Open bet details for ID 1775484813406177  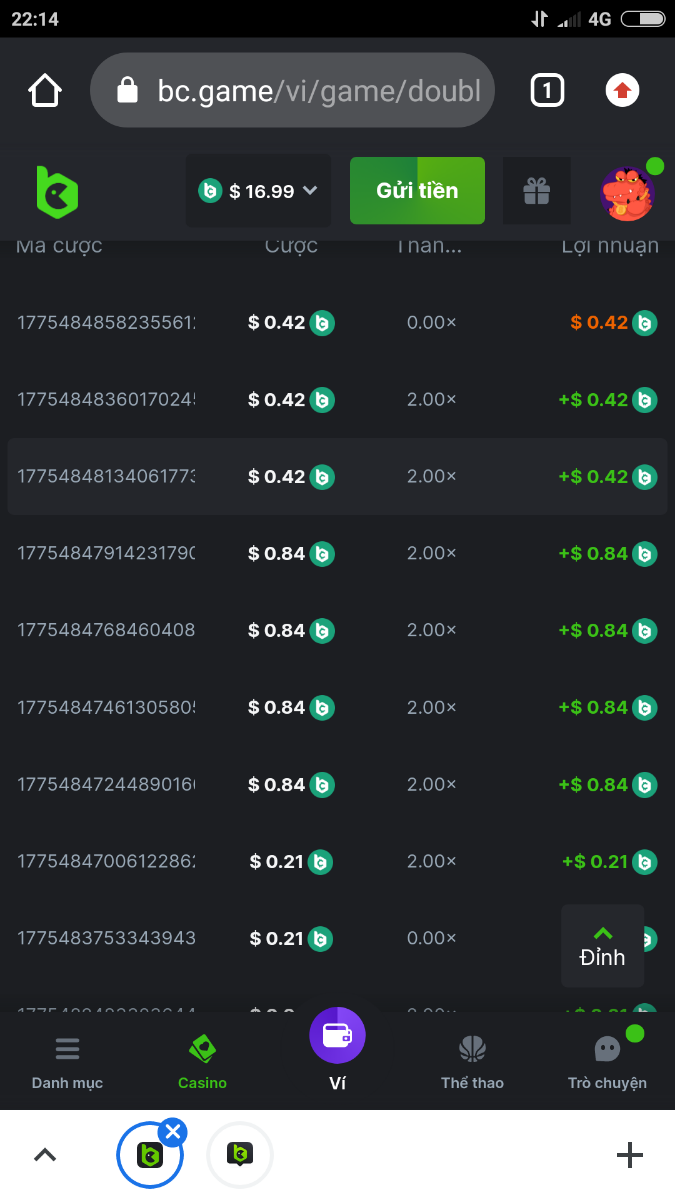[106, 477]
